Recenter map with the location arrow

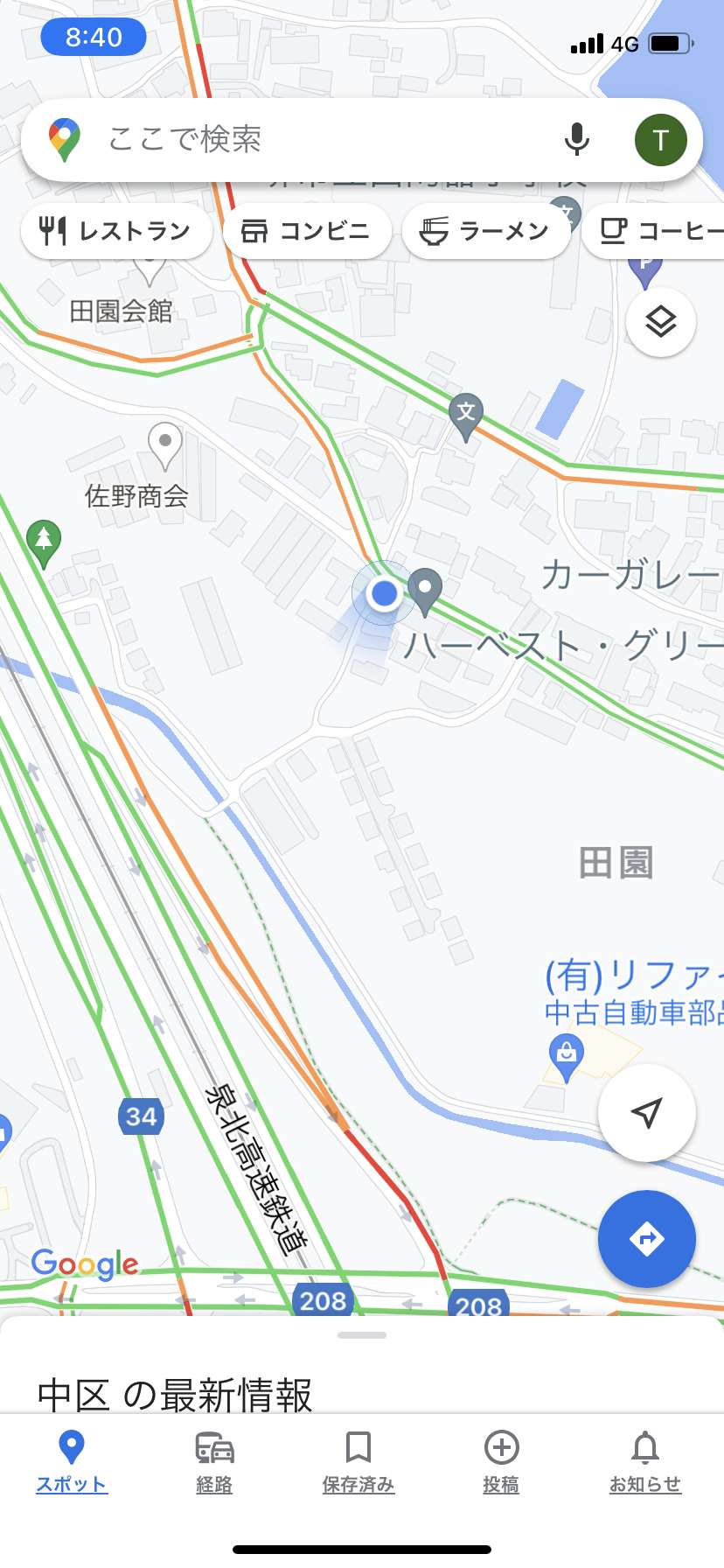coord(646,1112)
